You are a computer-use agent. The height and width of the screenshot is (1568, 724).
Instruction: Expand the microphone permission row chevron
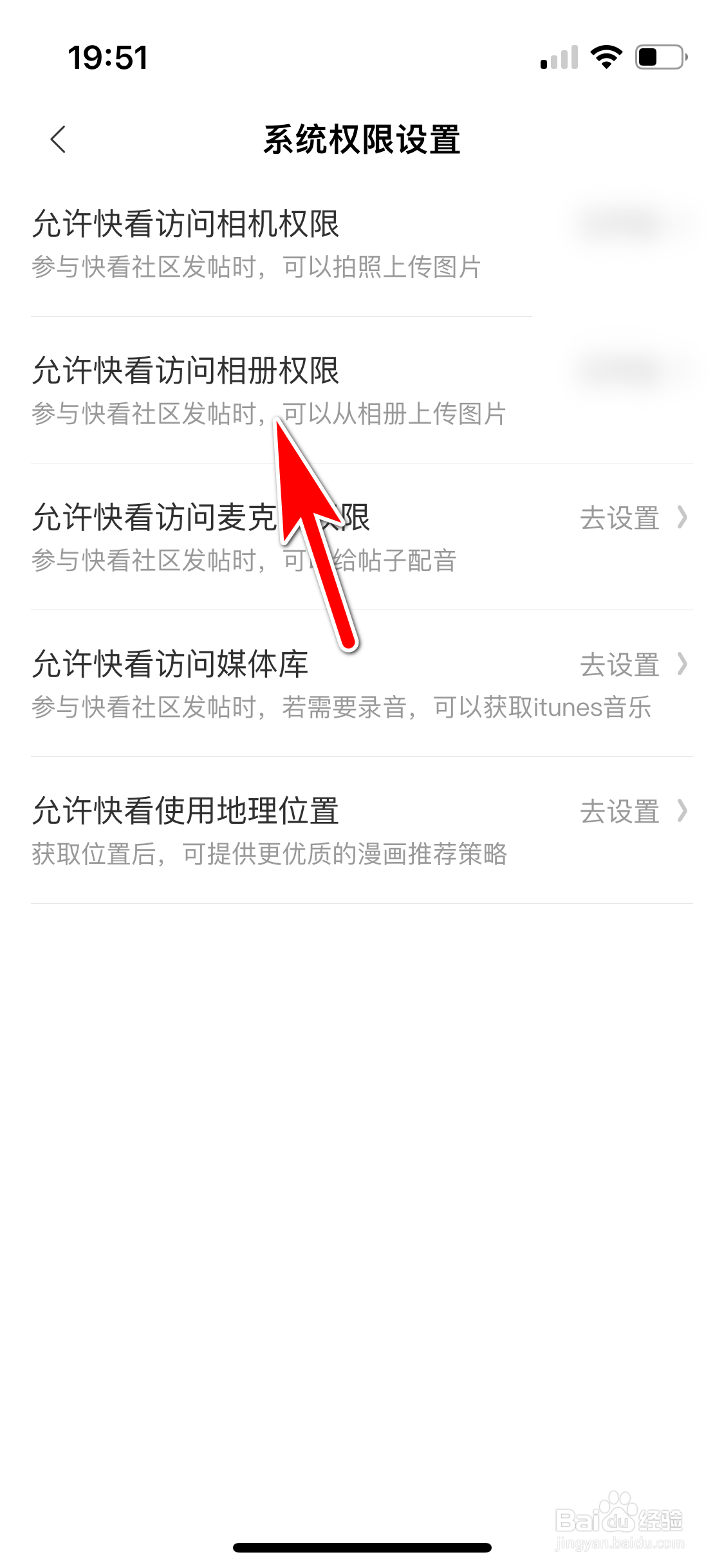pos(683,518)
